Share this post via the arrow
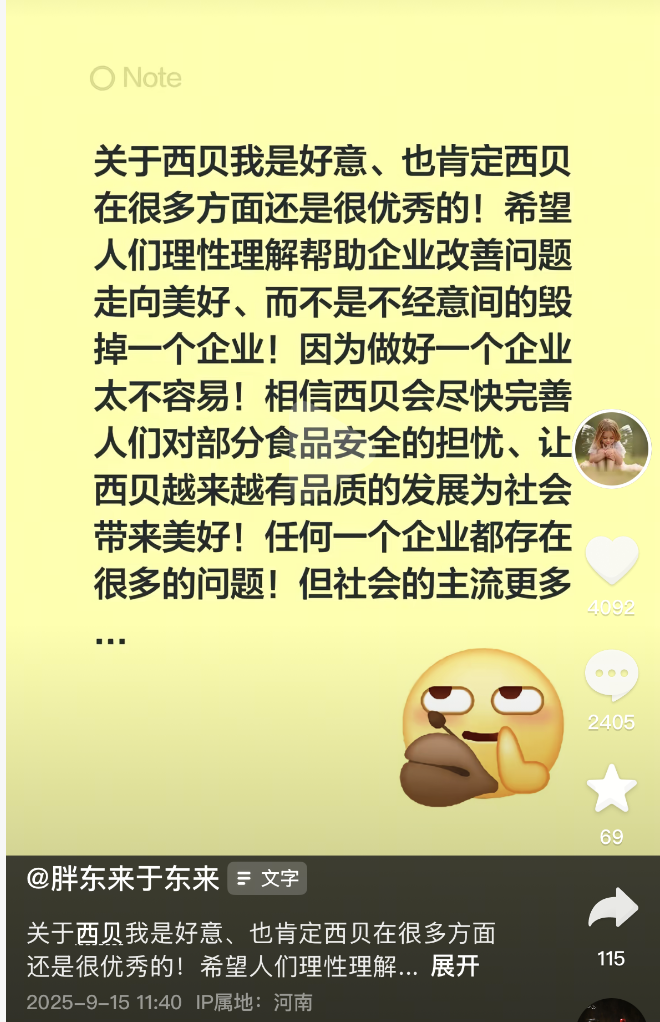Viewport: 660px width, 1022px height. pyautogui.click(x=612, y=909)
